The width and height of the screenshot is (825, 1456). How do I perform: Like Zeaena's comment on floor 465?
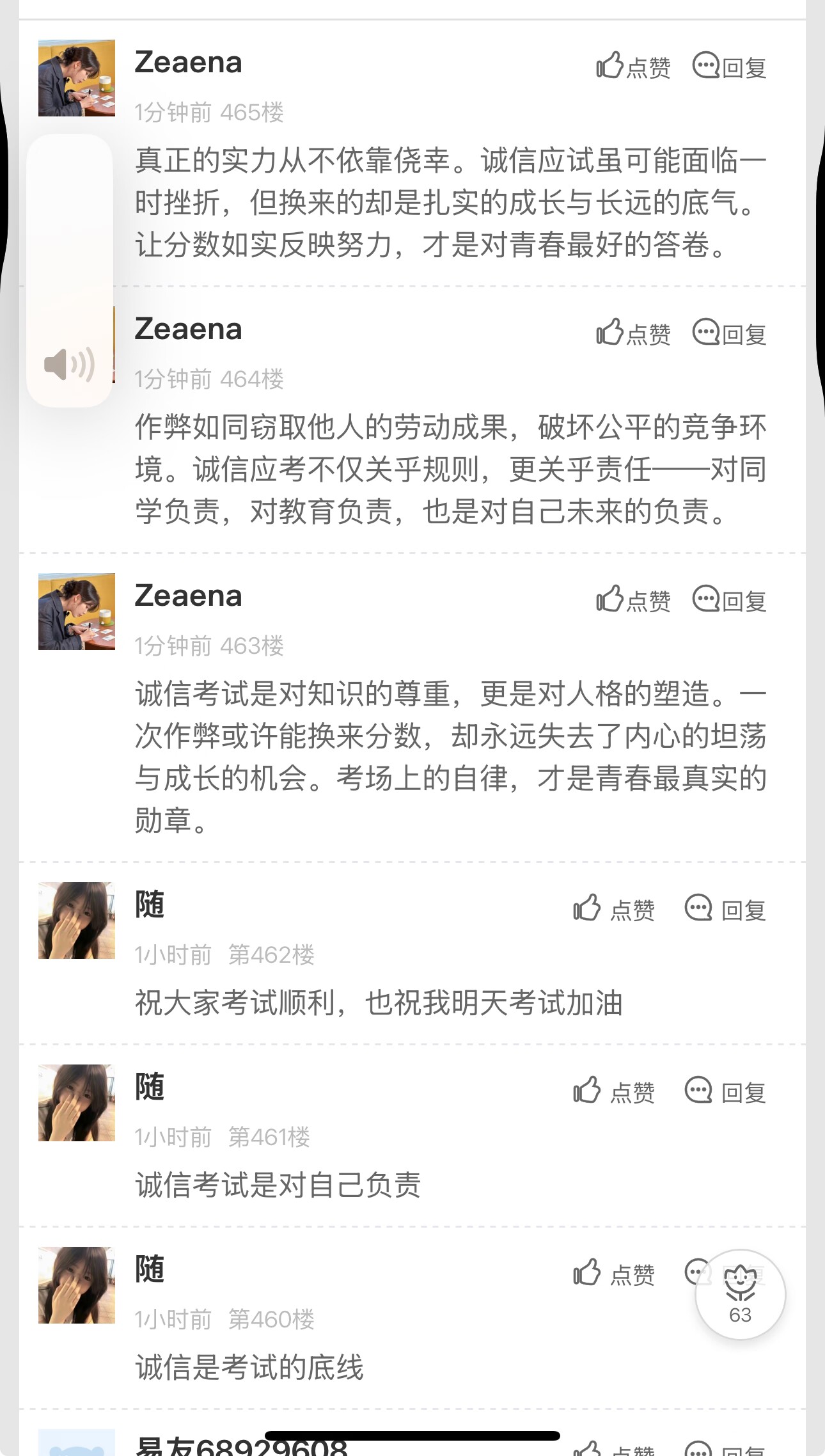pyautogui.click(x=632, y=66)
